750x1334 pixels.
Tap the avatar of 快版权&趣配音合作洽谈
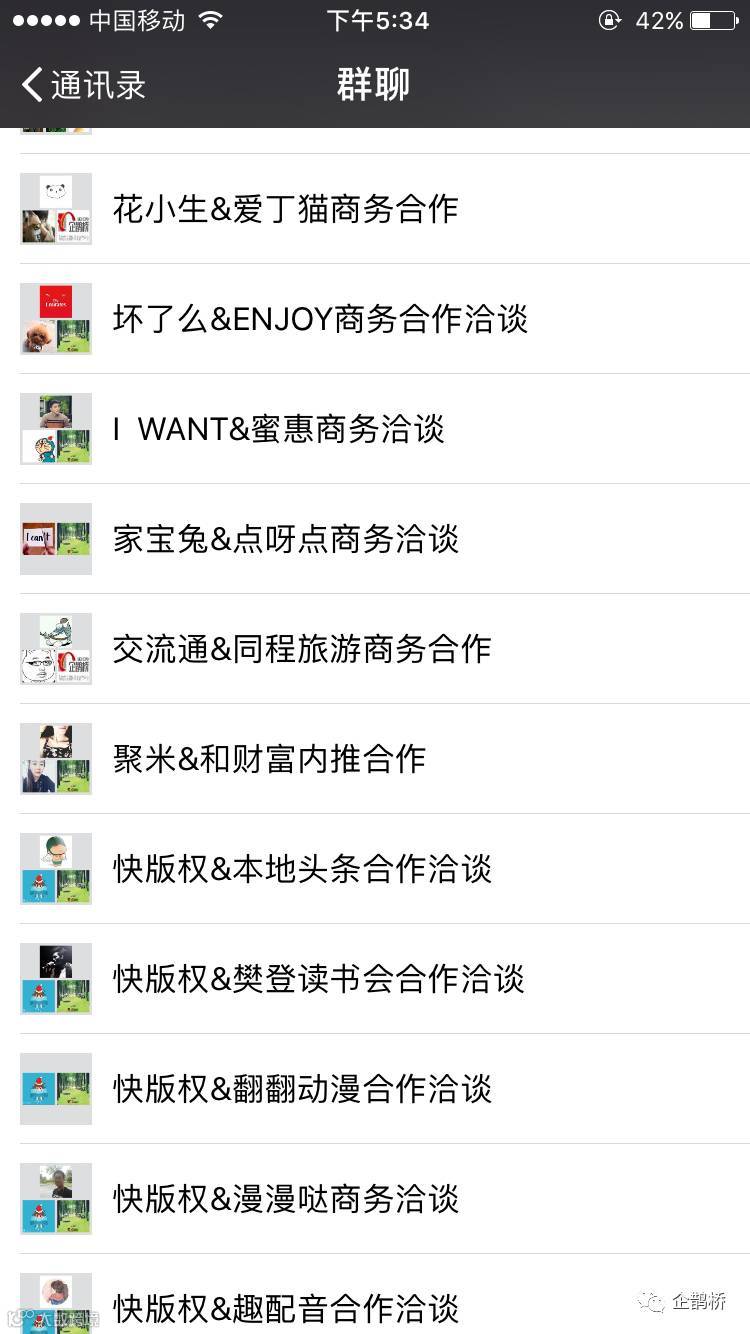pyautogui.click(x=55, y=1300)
